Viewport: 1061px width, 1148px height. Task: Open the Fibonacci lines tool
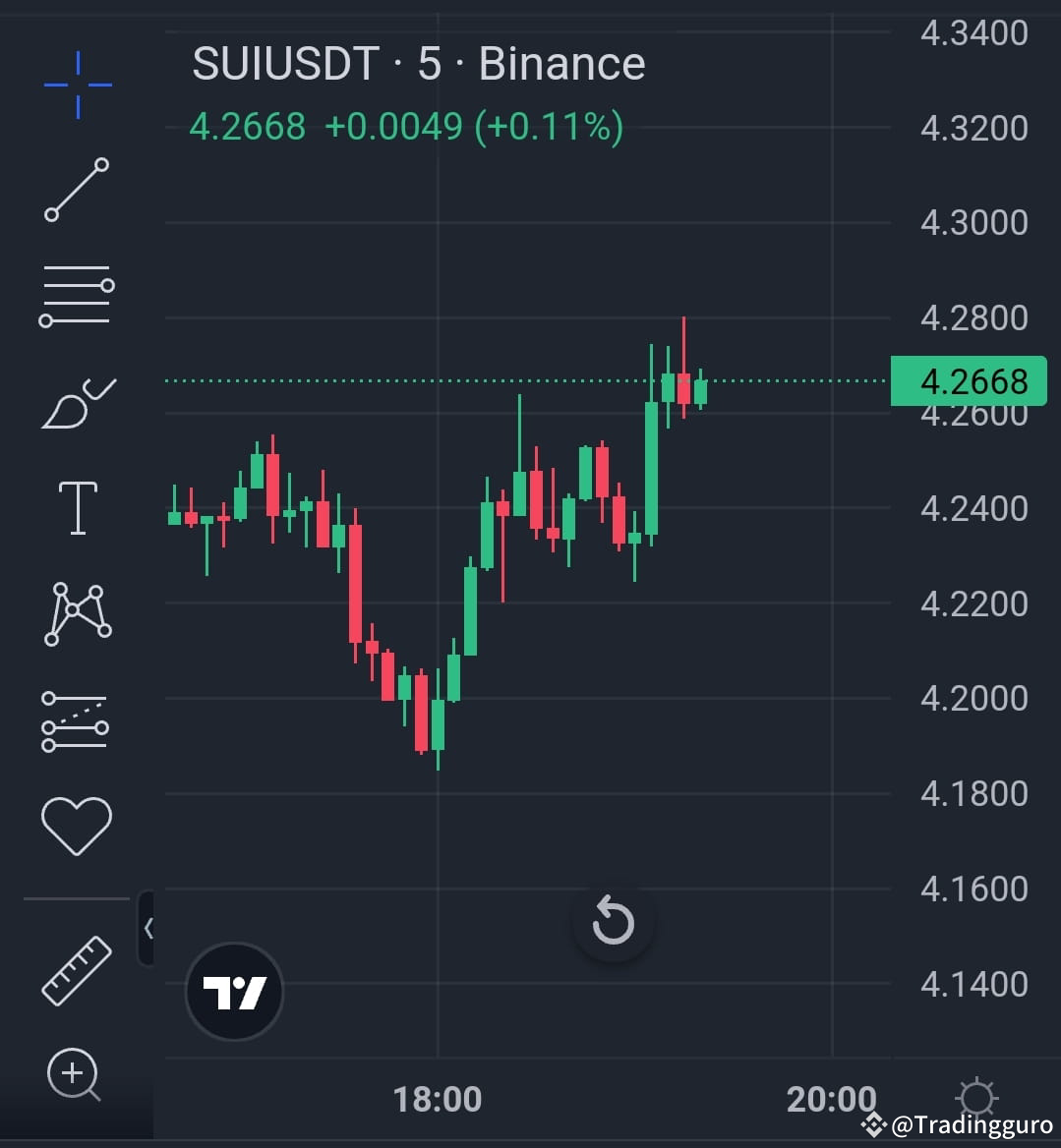click(x=76, y=293)
